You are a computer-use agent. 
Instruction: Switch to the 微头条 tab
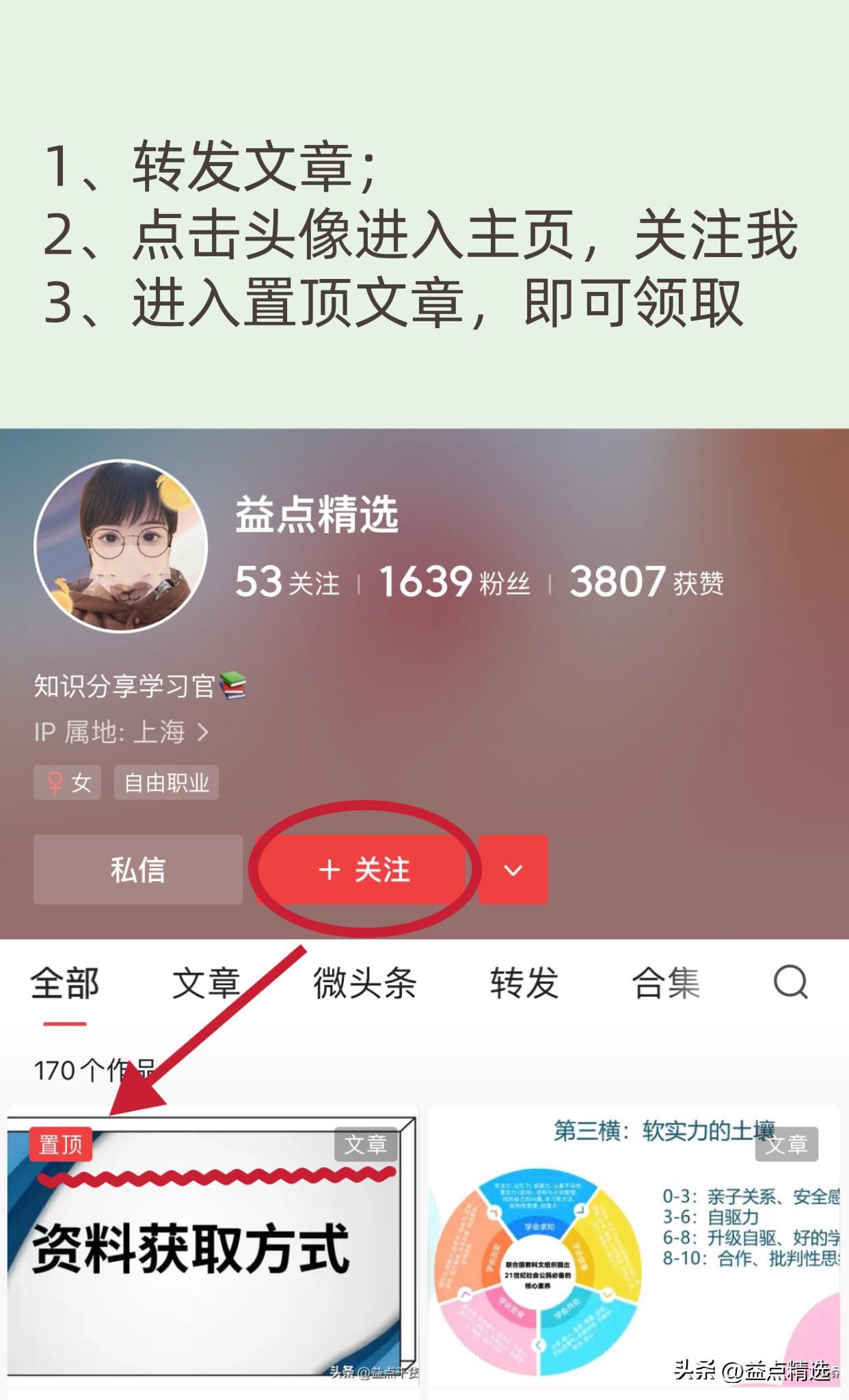click(x=364, y=983)
